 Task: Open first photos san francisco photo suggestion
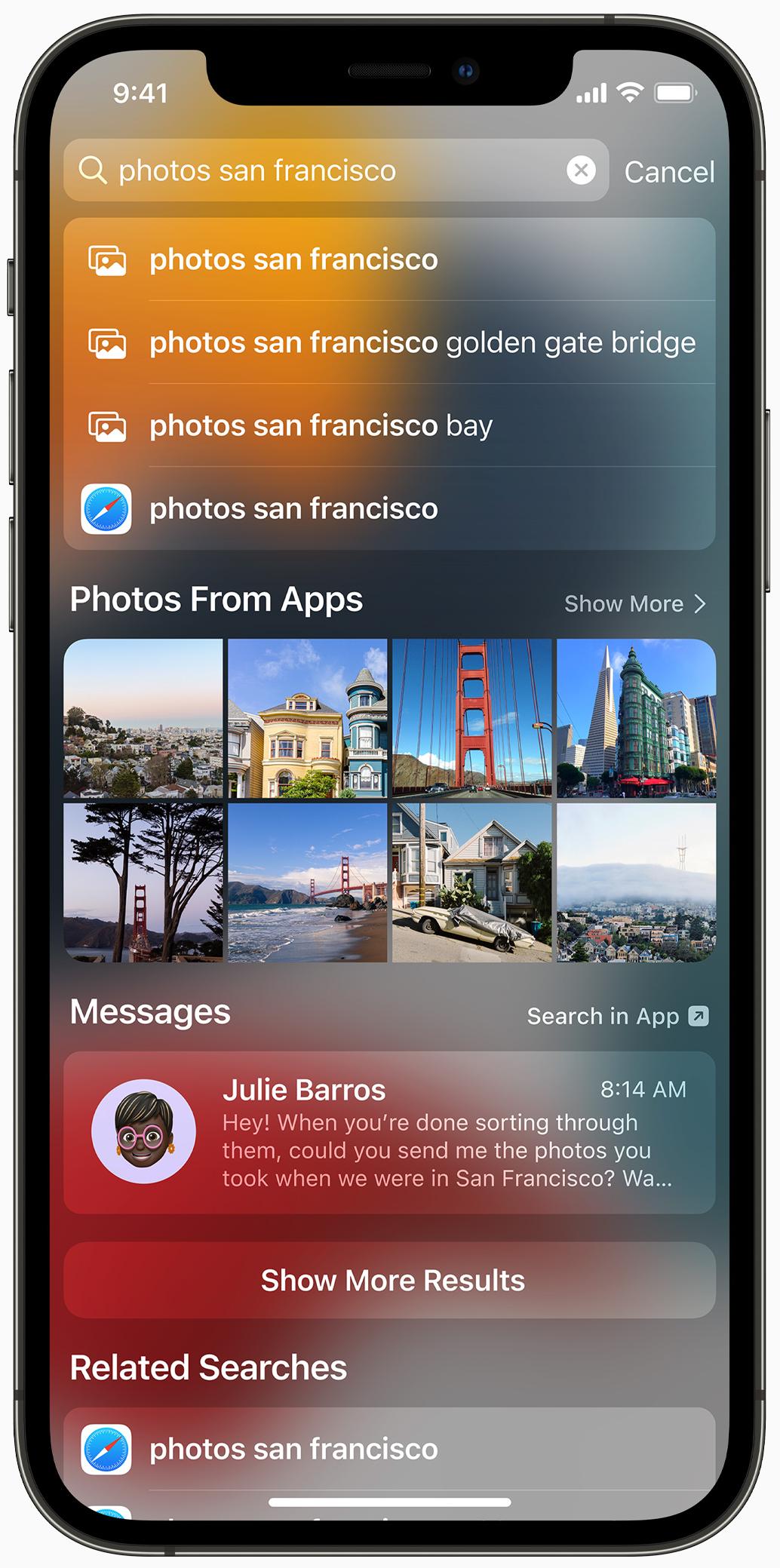point(294,259)
